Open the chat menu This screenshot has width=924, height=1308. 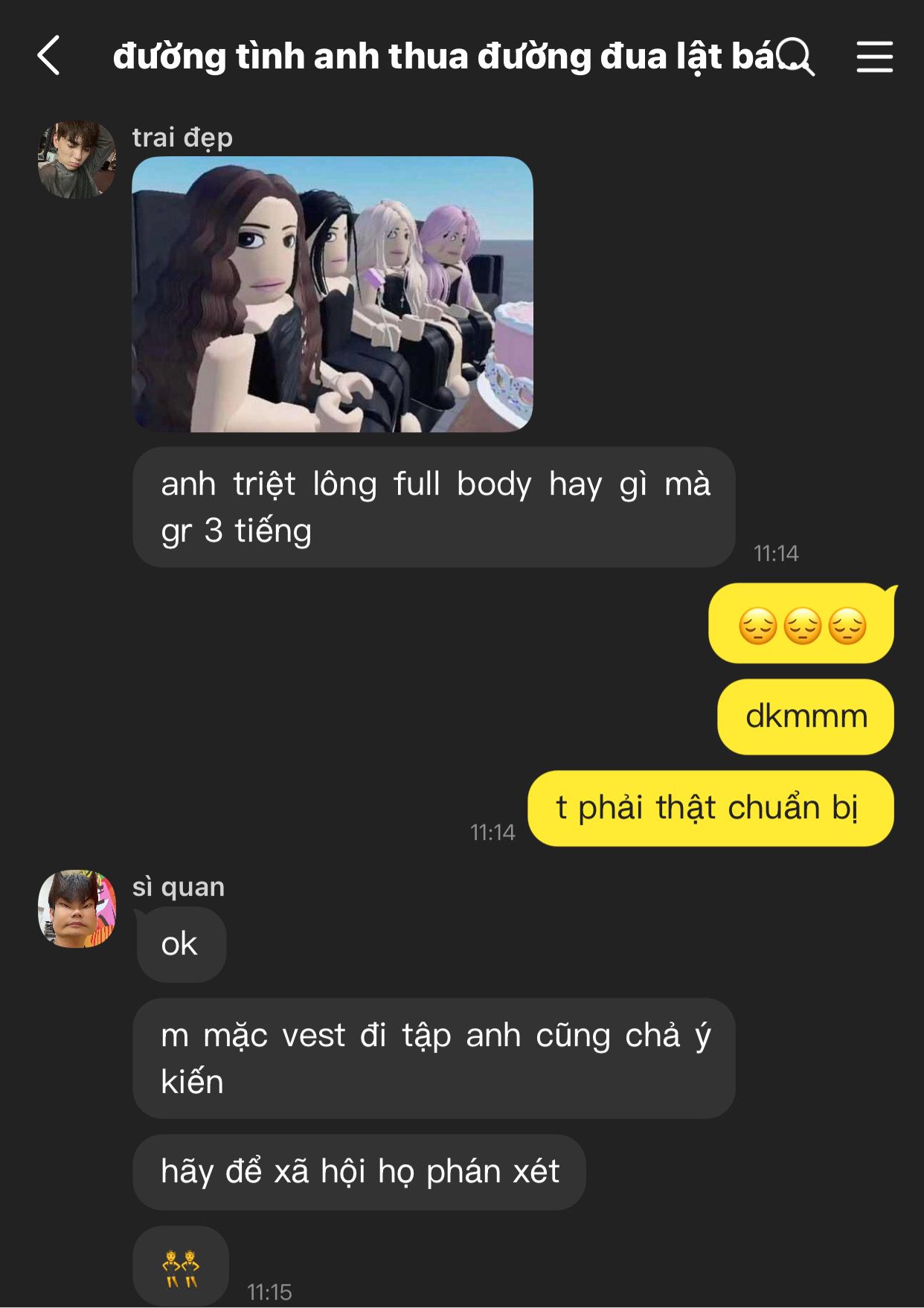point(874,57)
